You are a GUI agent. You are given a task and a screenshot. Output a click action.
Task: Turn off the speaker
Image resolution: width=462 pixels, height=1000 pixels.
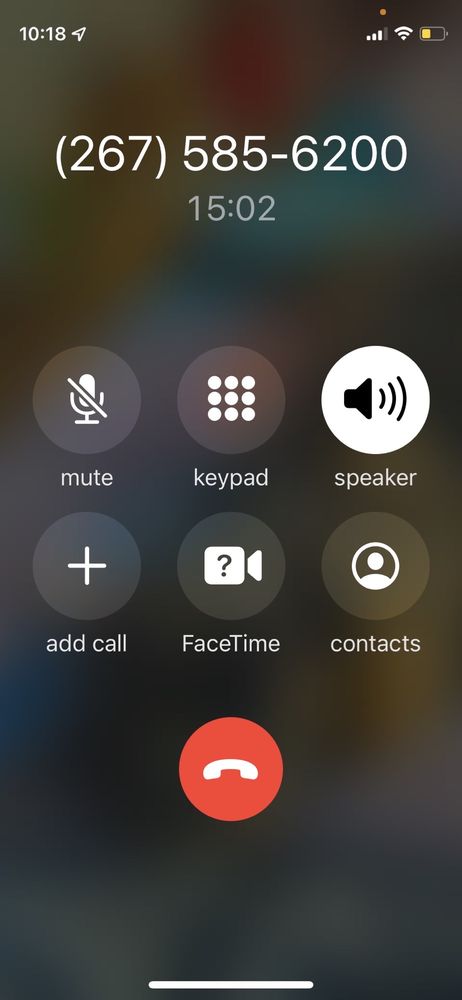tap(375, 400)
